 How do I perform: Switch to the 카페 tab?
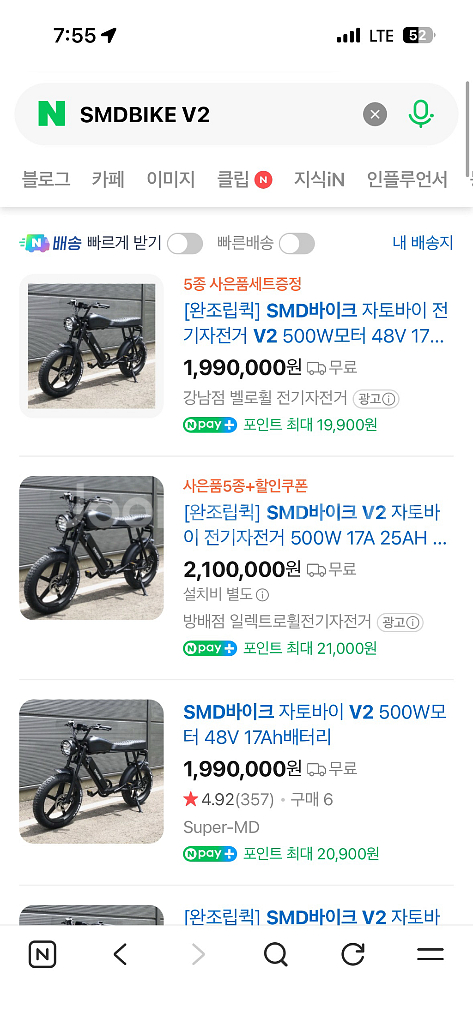[108, 179]
